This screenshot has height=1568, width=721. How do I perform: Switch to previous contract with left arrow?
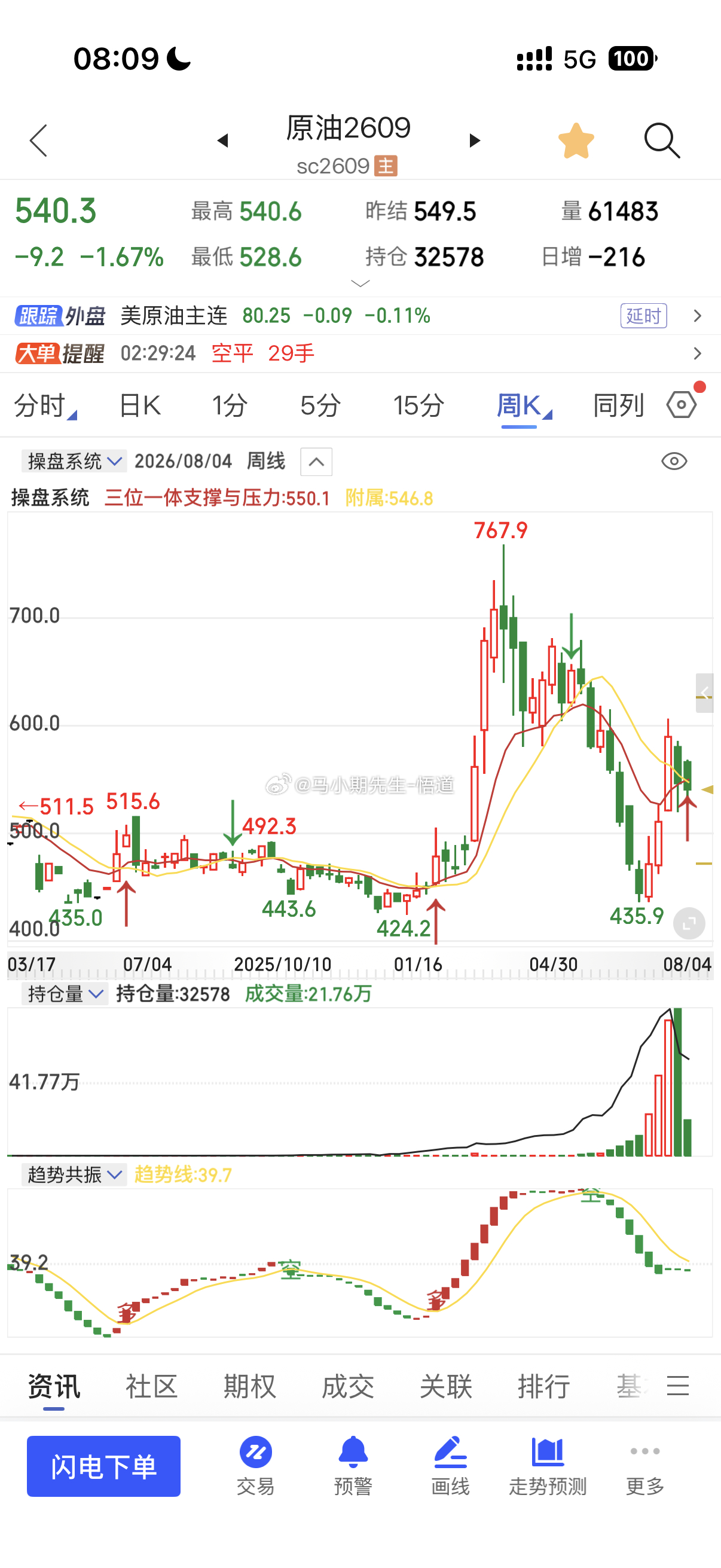click(222, 141)
